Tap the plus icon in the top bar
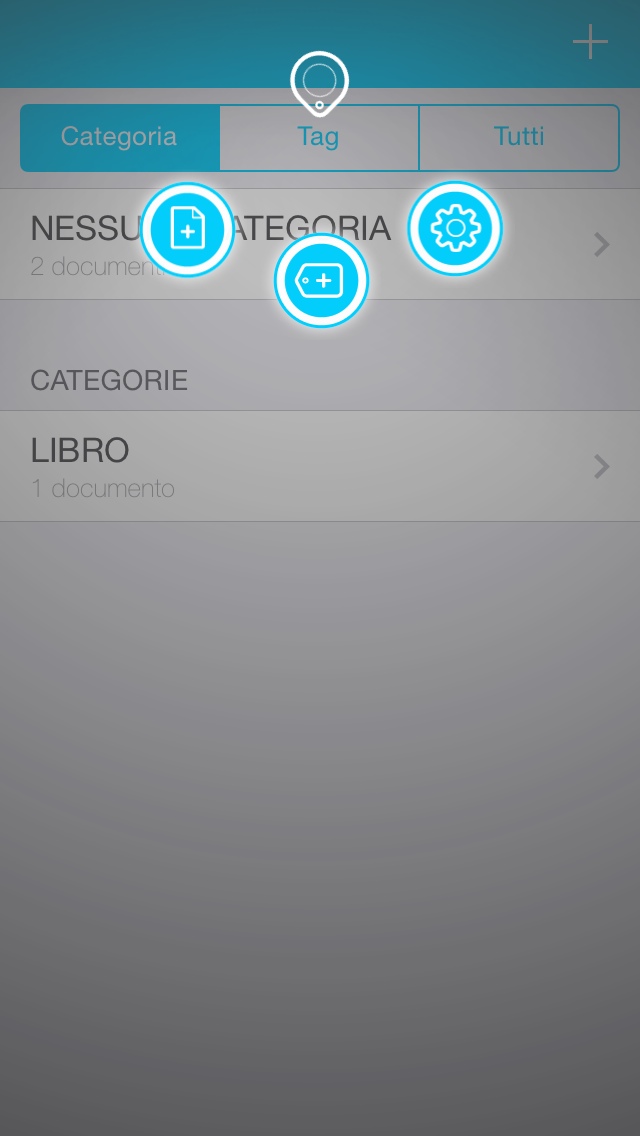 coord(590,42)
